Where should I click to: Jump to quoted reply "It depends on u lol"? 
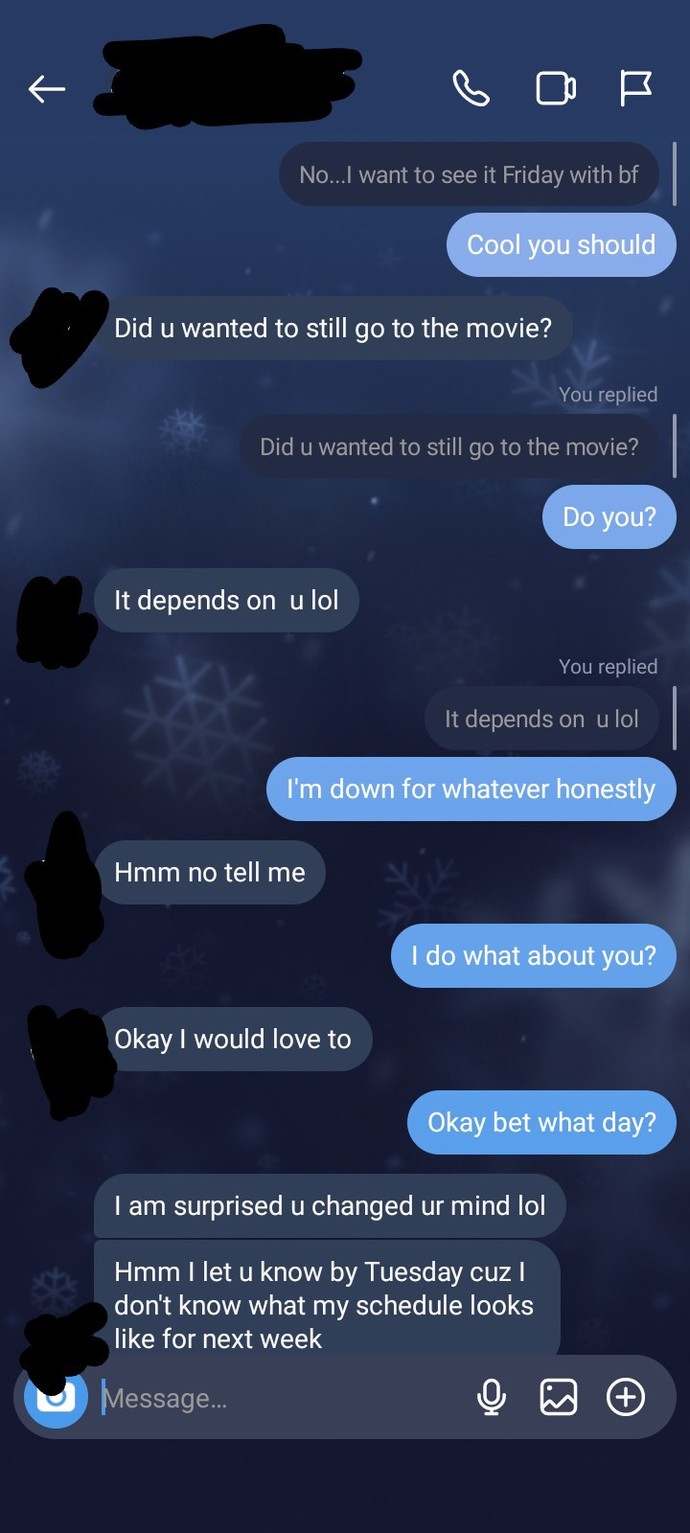coord(541,719)
